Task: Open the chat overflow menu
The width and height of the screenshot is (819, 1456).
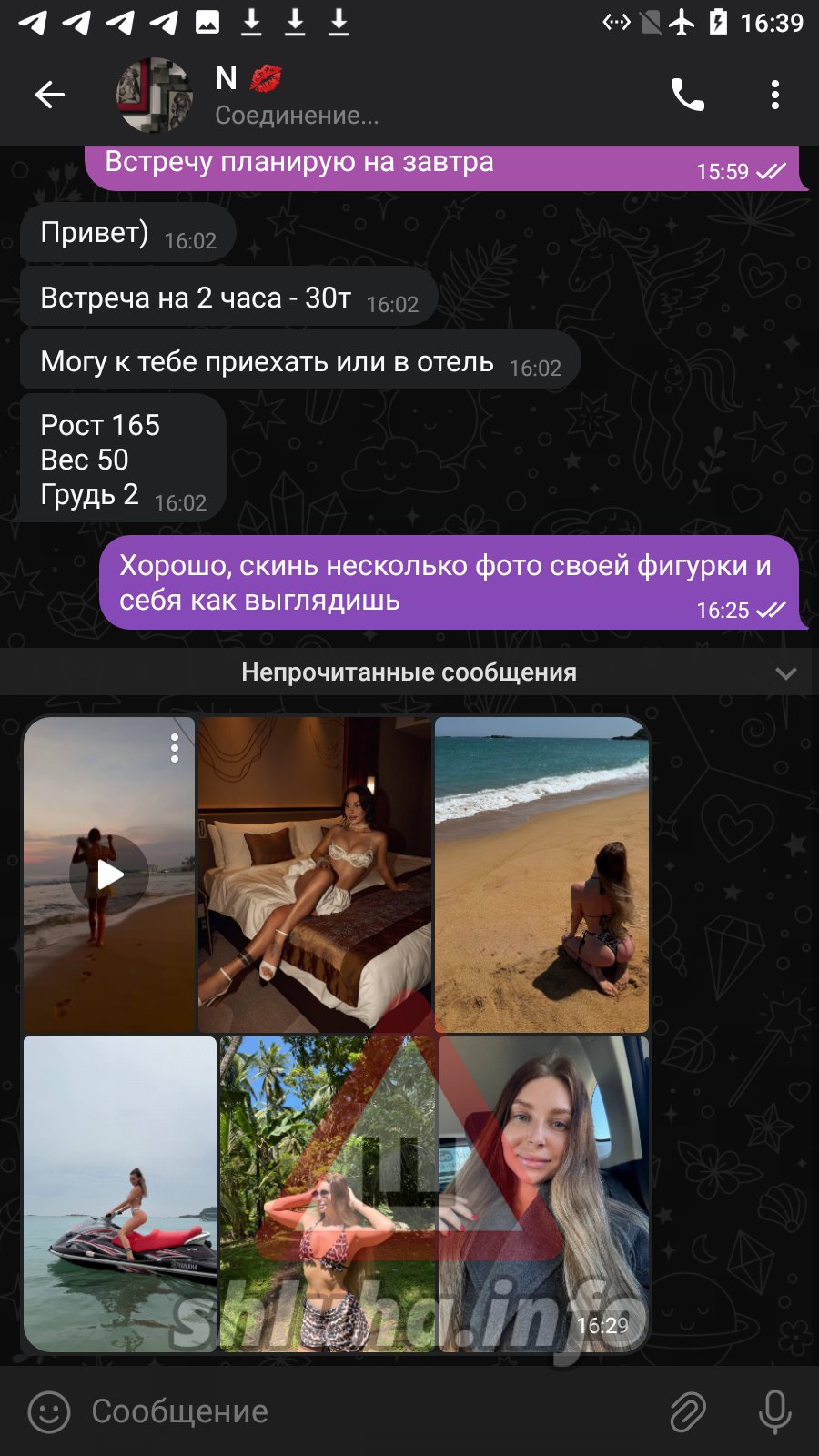Action: tap(774, 95)
